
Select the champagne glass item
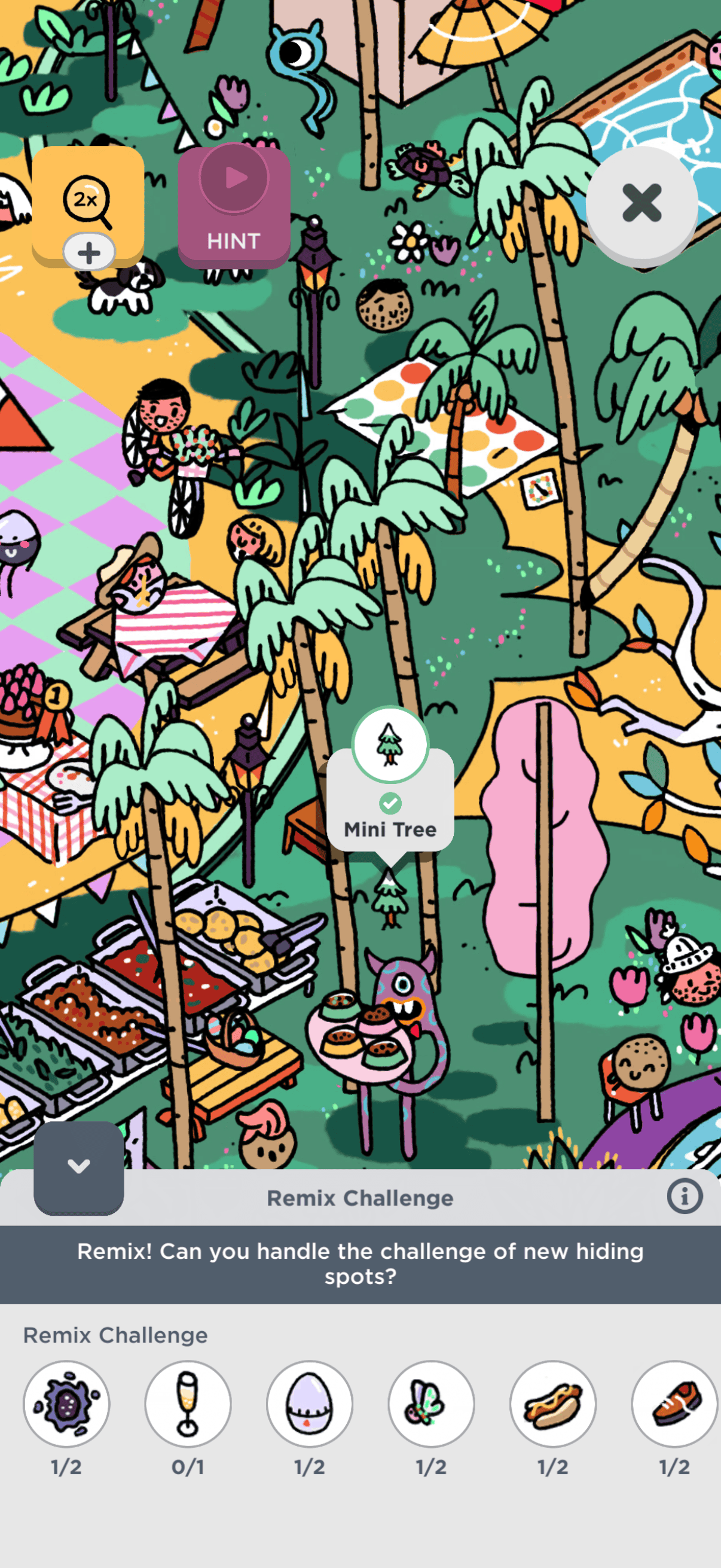(x=188, y=1403)
